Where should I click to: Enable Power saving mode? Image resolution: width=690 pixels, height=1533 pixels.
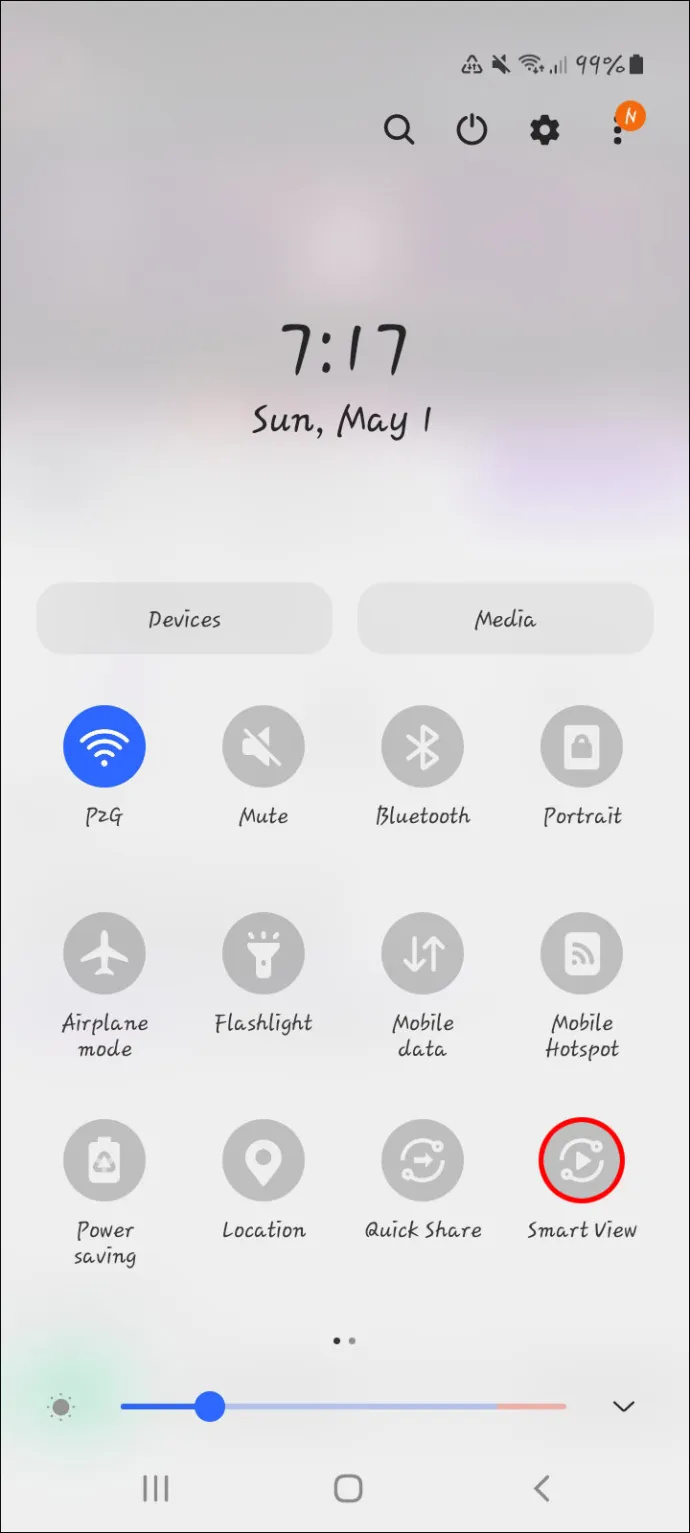point(104,1160)
